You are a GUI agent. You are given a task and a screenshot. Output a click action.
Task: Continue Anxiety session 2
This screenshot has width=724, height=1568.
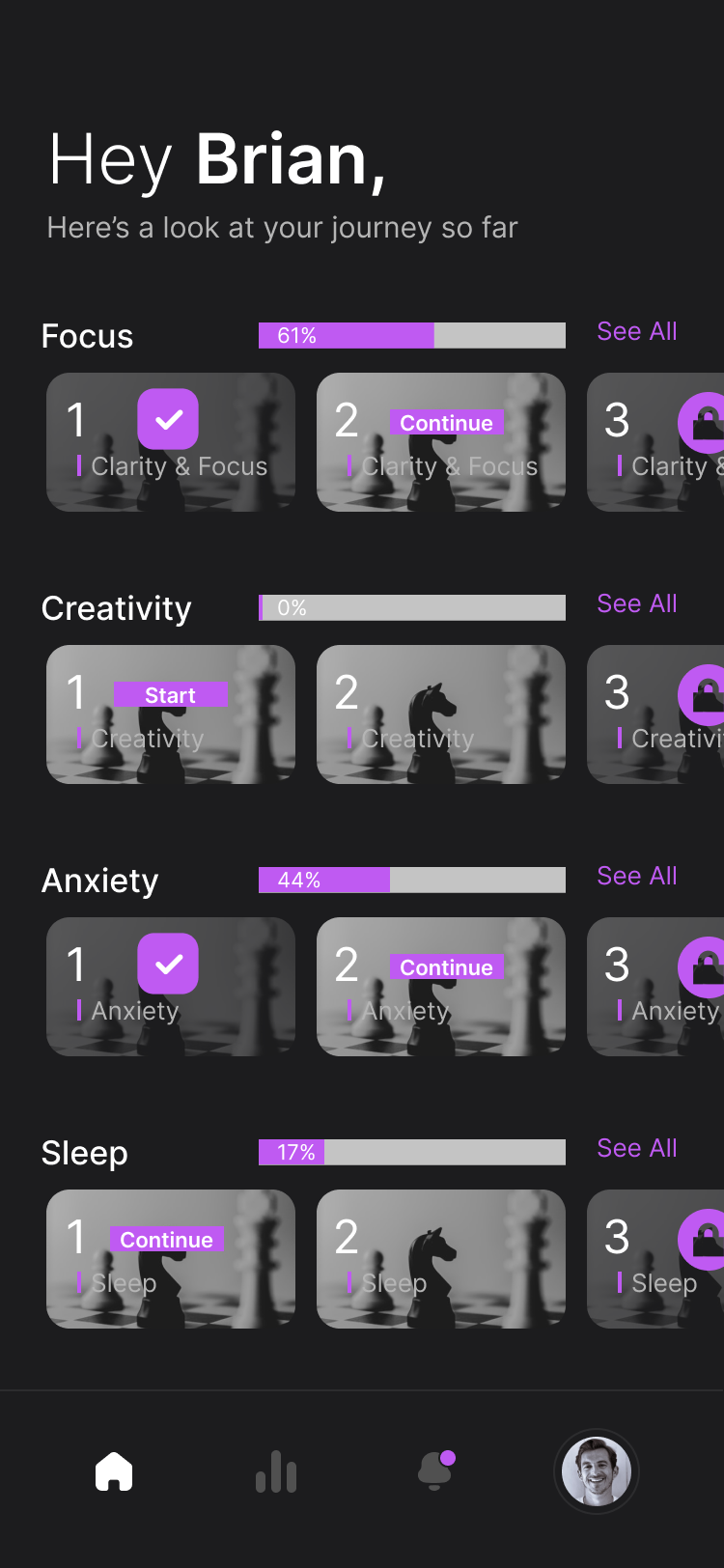pyautogui.click(x=441, y=987)
